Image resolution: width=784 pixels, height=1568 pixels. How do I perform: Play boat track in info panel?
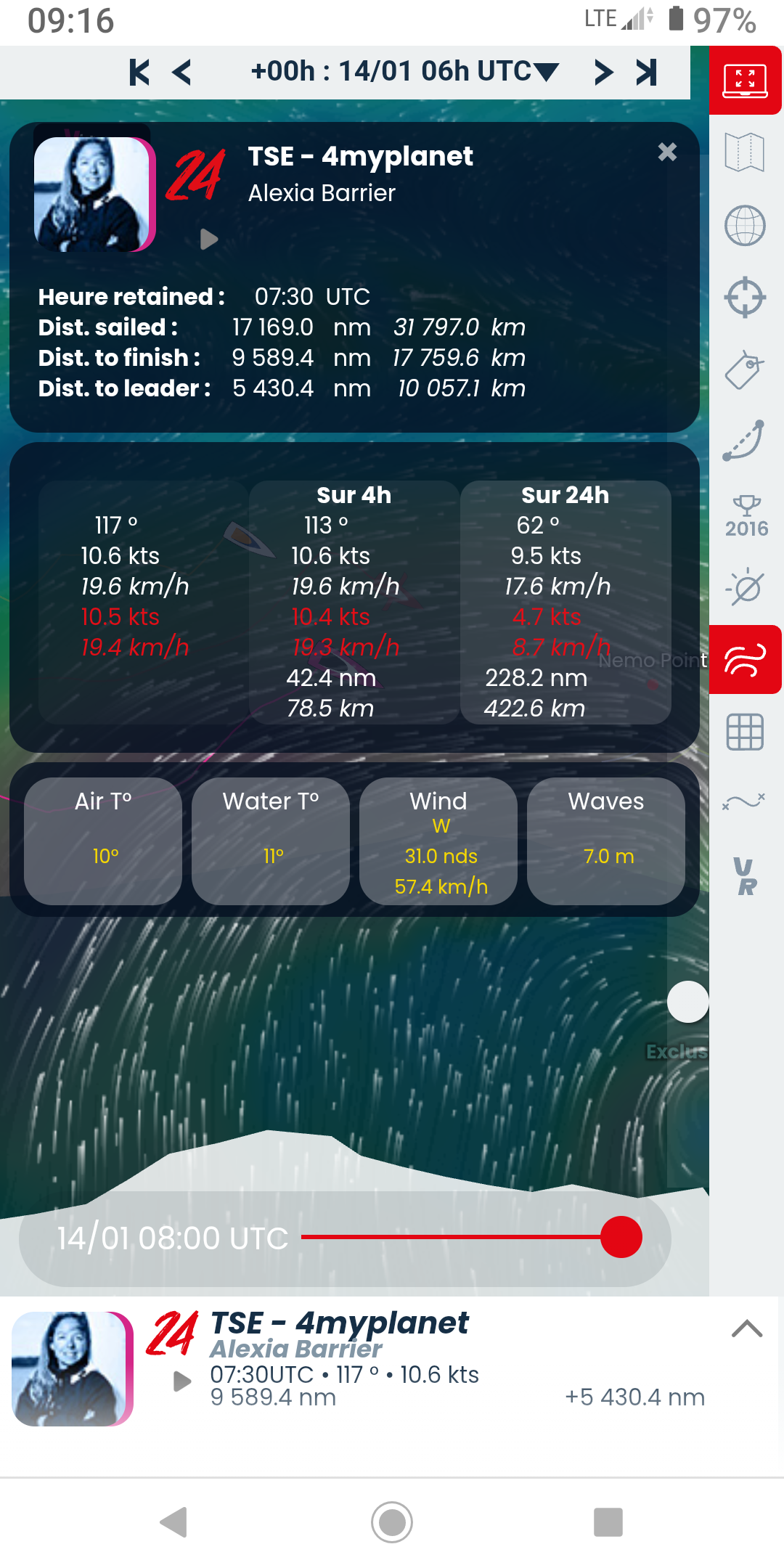(209, 240)
